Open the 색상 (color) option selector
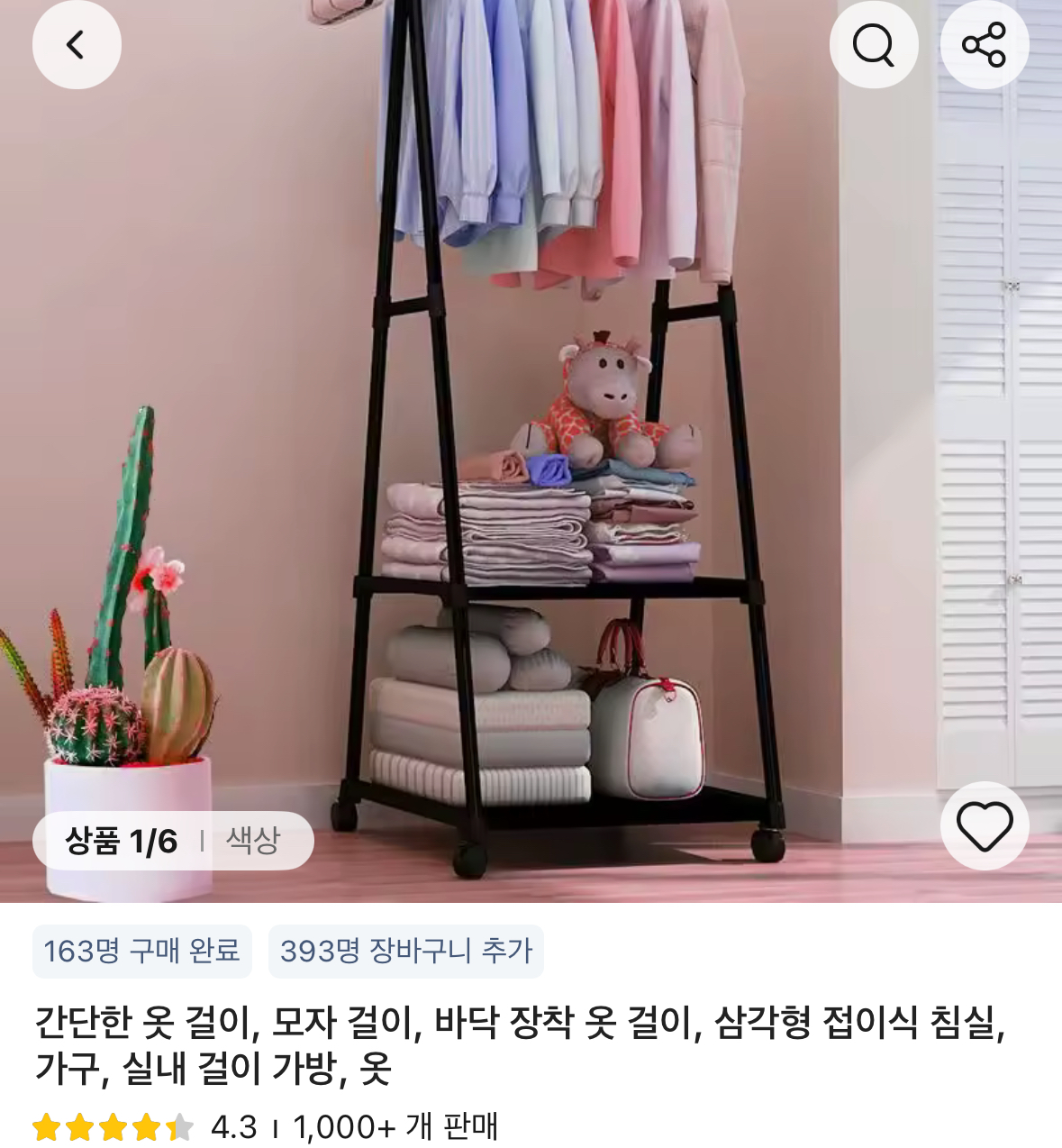 [x=255, y=843]
